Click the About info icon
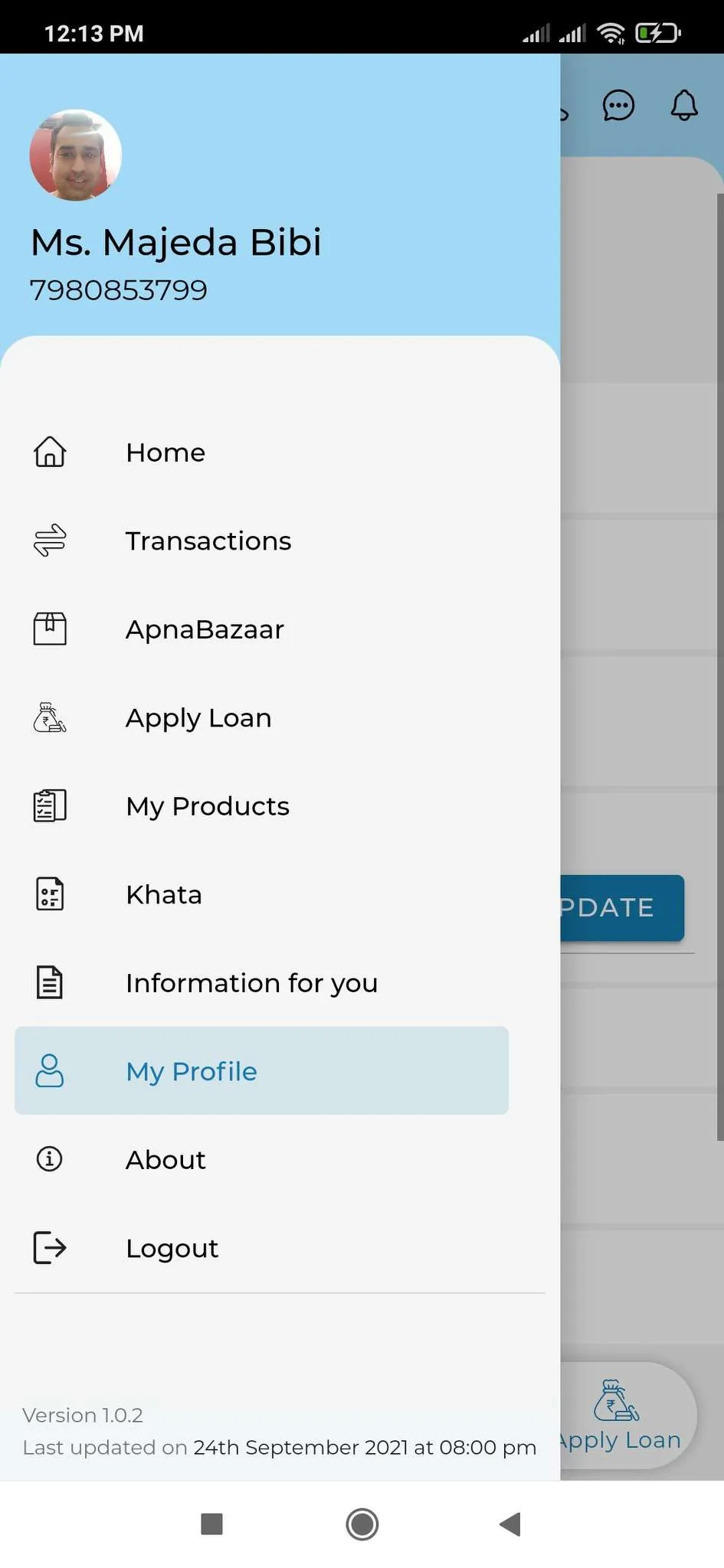This screenshot has height=1568, width=724. pos(49,1159)
